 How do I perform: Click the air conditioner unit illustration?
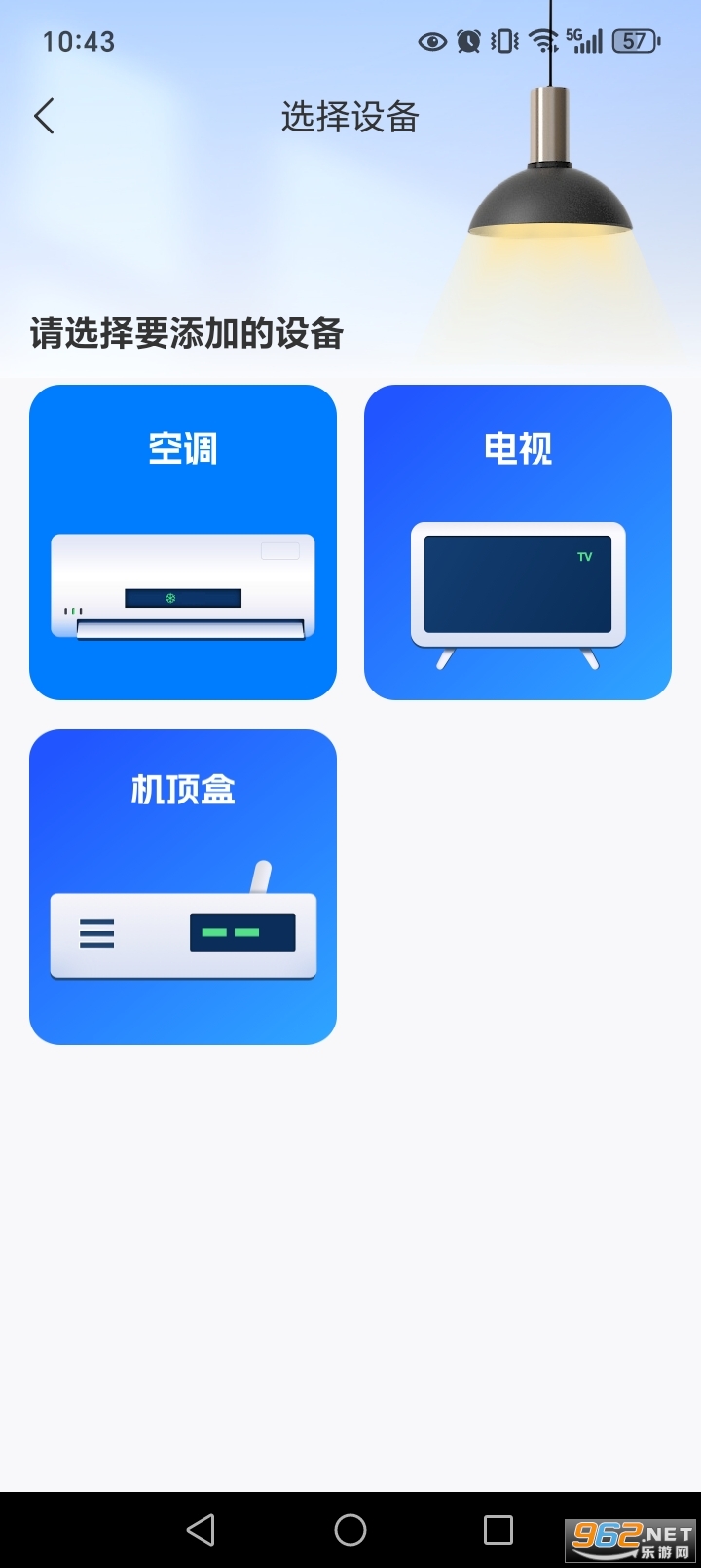183,584
